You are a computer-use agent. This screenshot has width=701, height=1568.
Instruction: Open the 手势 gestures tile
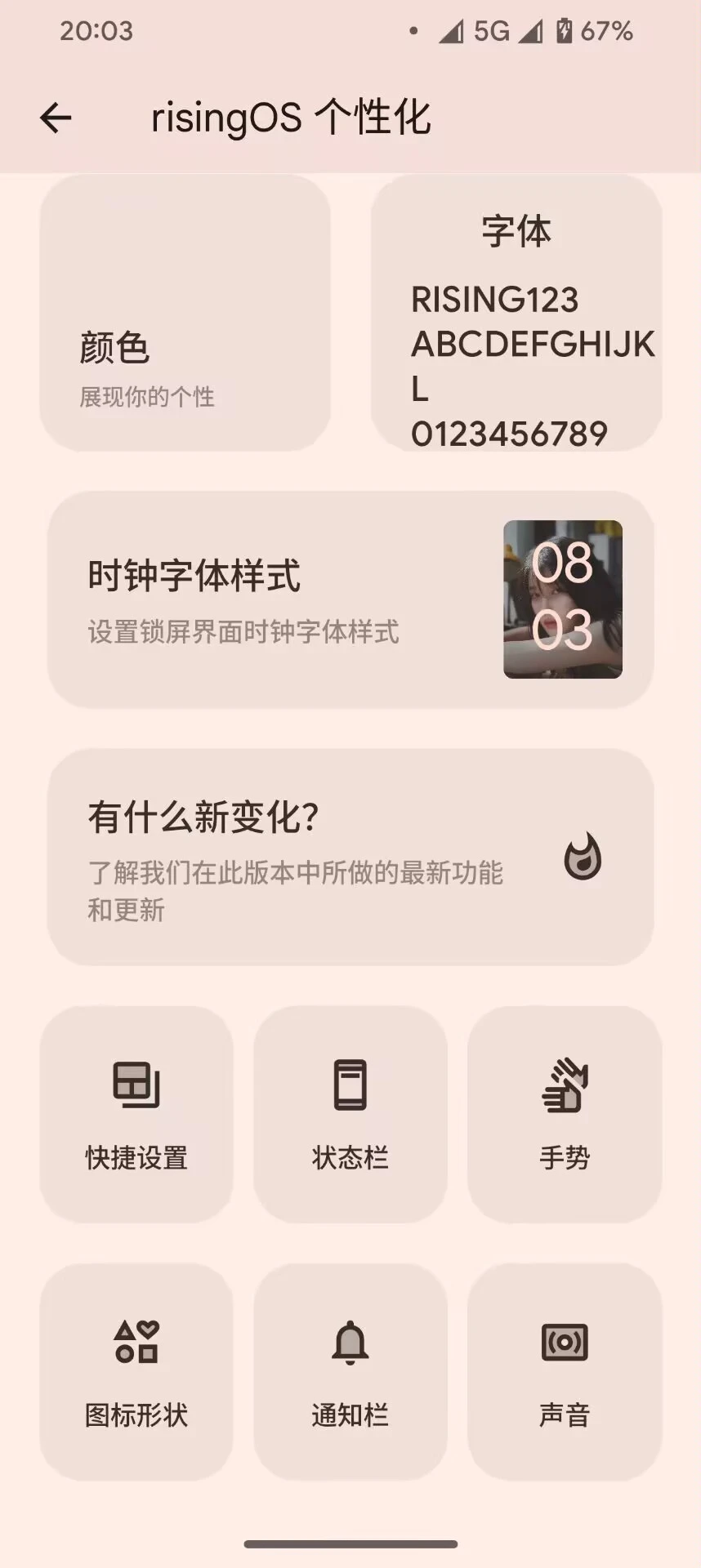[x=565, y=1114]
